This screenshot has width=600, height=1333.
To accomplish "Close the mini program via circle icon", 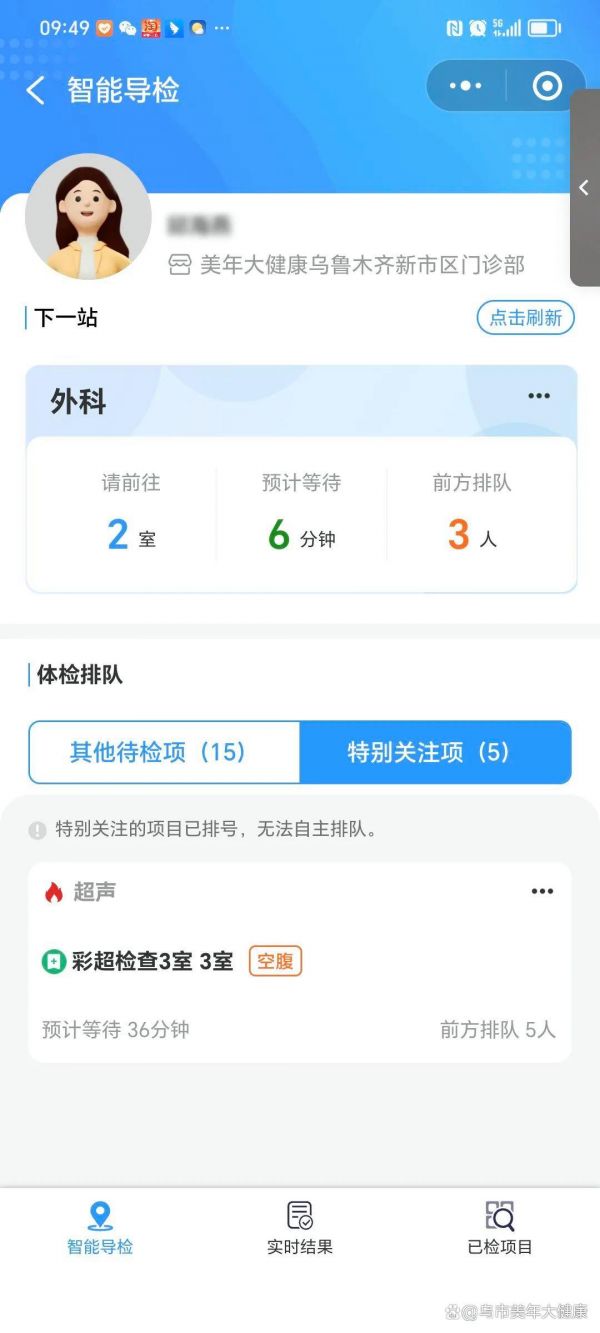I will (547, 87).
